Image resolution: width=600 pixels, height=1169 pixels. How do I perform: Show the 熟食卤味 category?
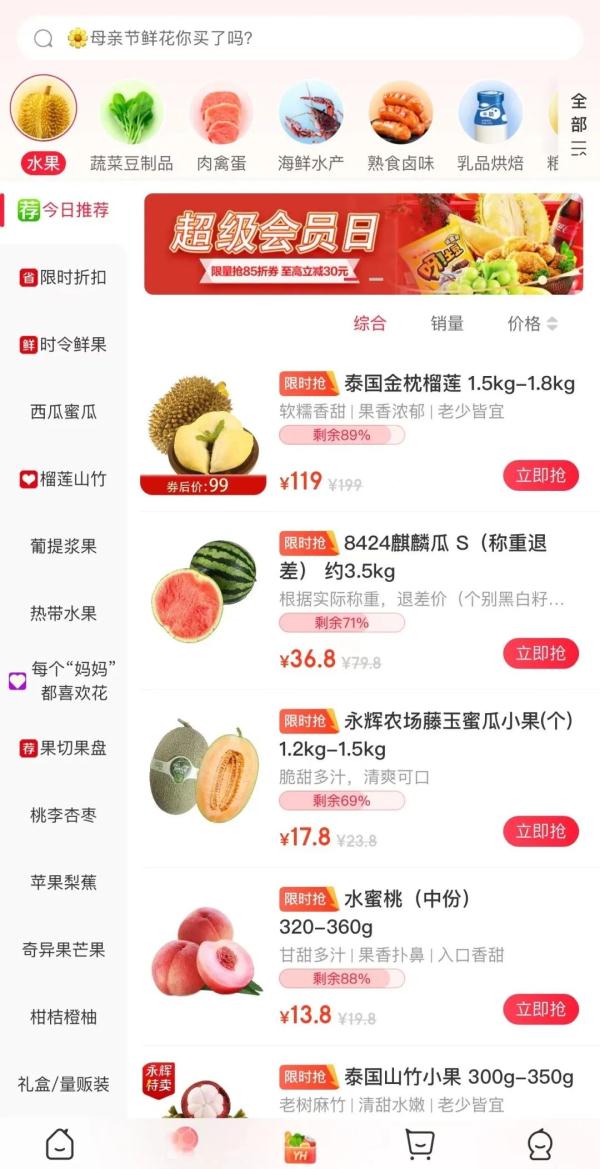400,126
